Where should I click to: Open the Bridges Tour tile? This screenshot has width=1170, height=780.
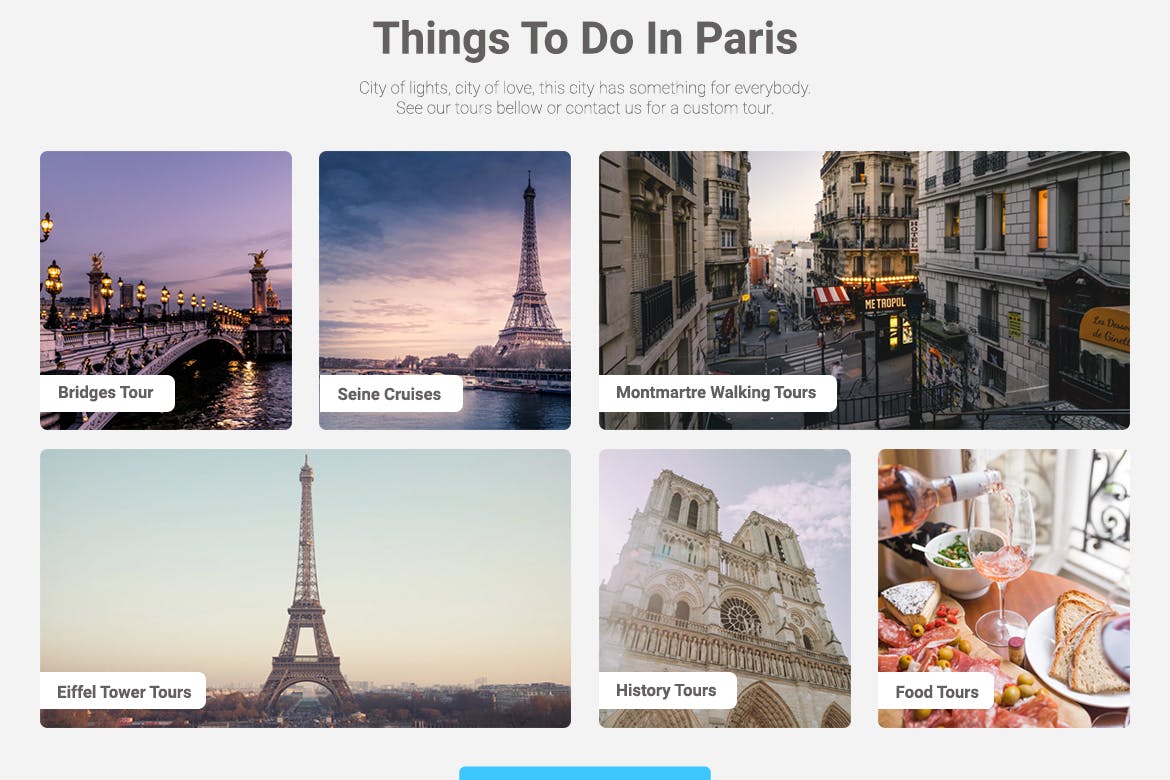(x=166, y=290)
